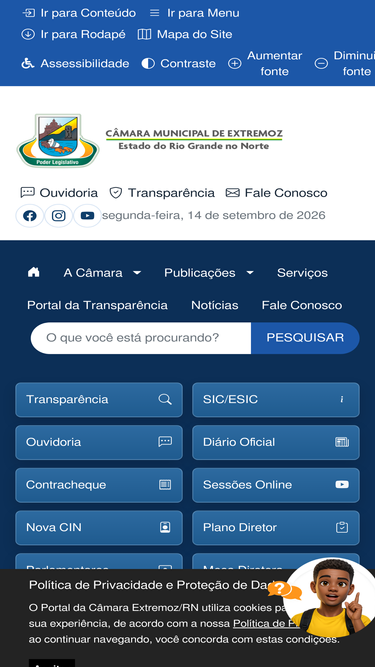Open Portal da Transparência in menu
Viewport: 375px width, 667px height.
[97, 305]
